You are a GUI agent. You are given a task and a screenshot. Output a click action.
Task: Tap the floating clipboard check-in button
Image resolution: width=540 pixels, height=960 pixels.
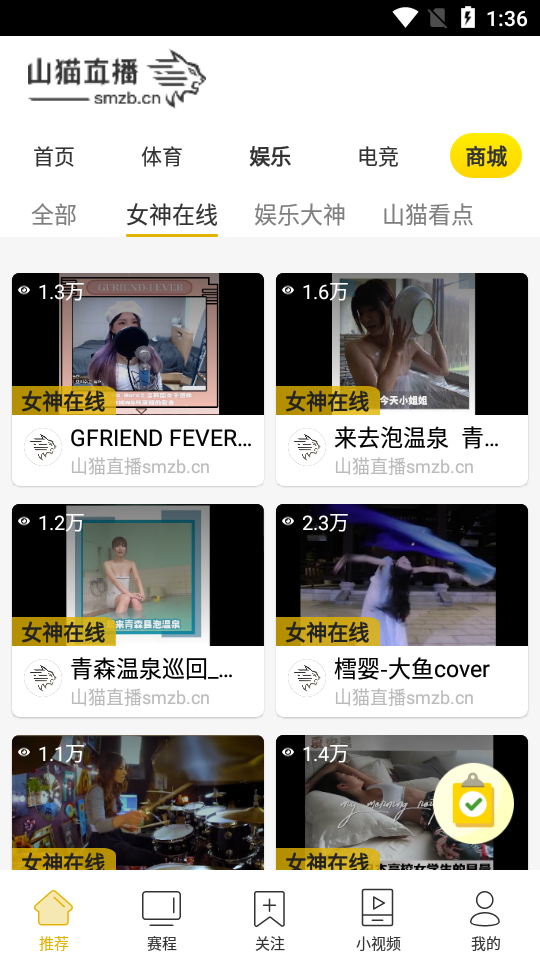point(473,803)
